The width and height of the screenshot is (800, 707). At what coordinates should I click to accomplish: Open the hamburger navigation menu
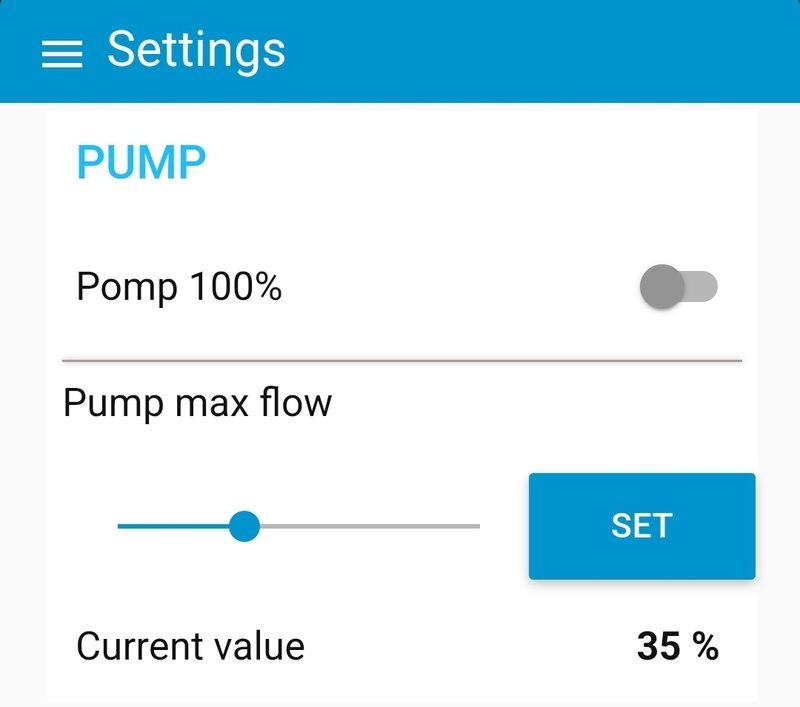pyautogui.click(x=61, y=54)
